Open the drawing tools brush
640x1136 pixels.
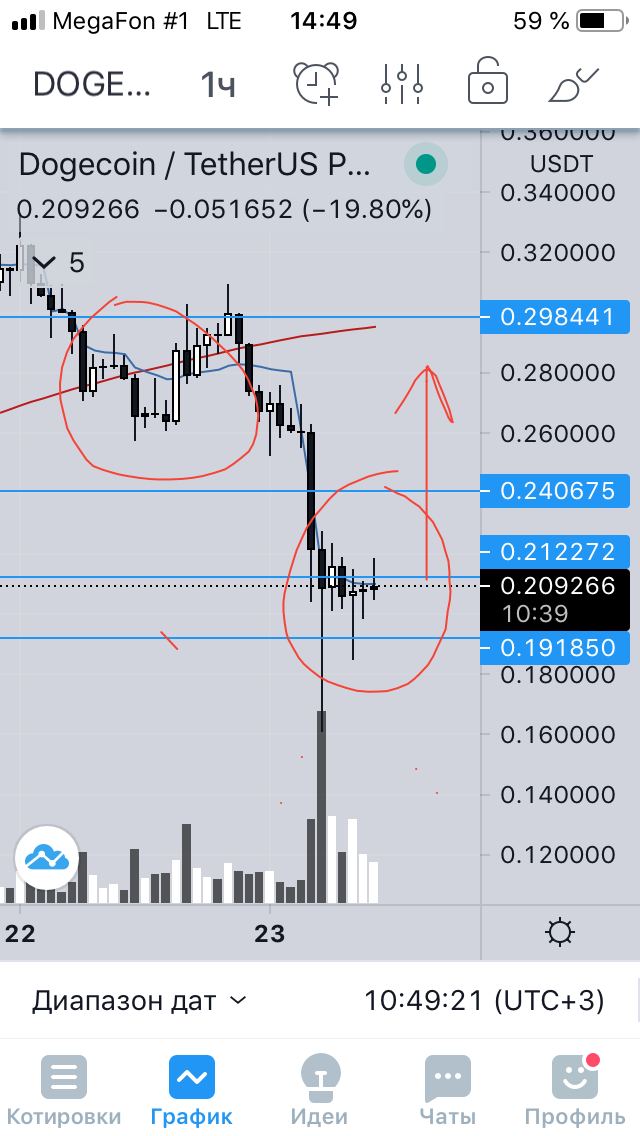[x=573, y=84]
